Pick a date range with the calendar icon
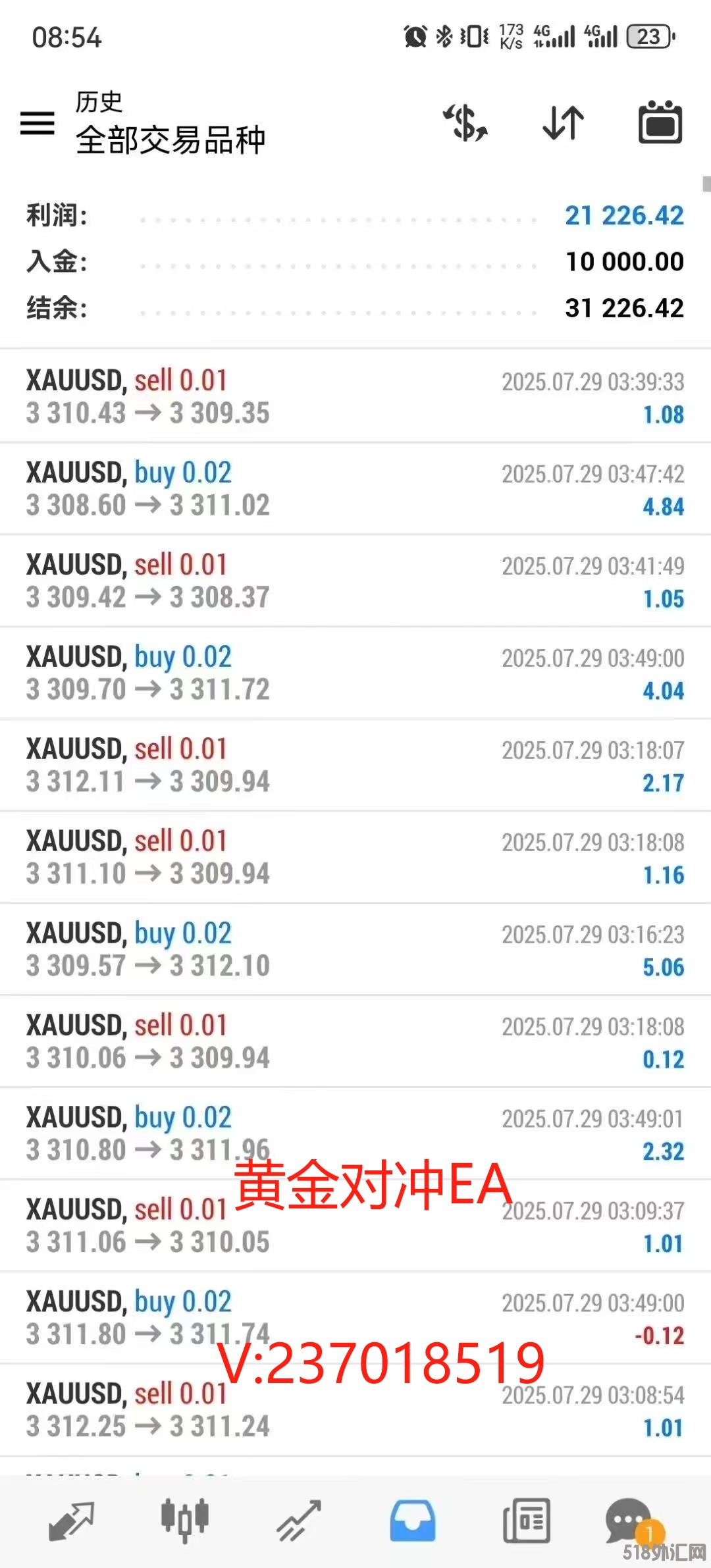711x1568 pixels. (x=660, y=123)
